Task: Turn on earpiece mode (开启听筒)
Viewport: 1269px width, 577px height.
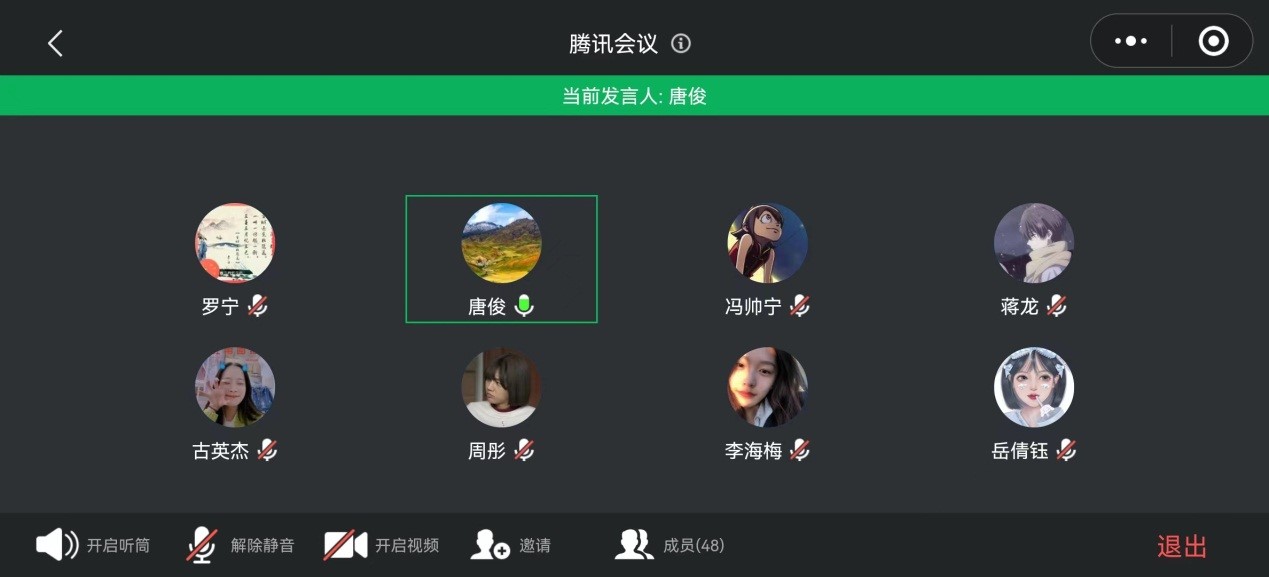Action: 93,545
